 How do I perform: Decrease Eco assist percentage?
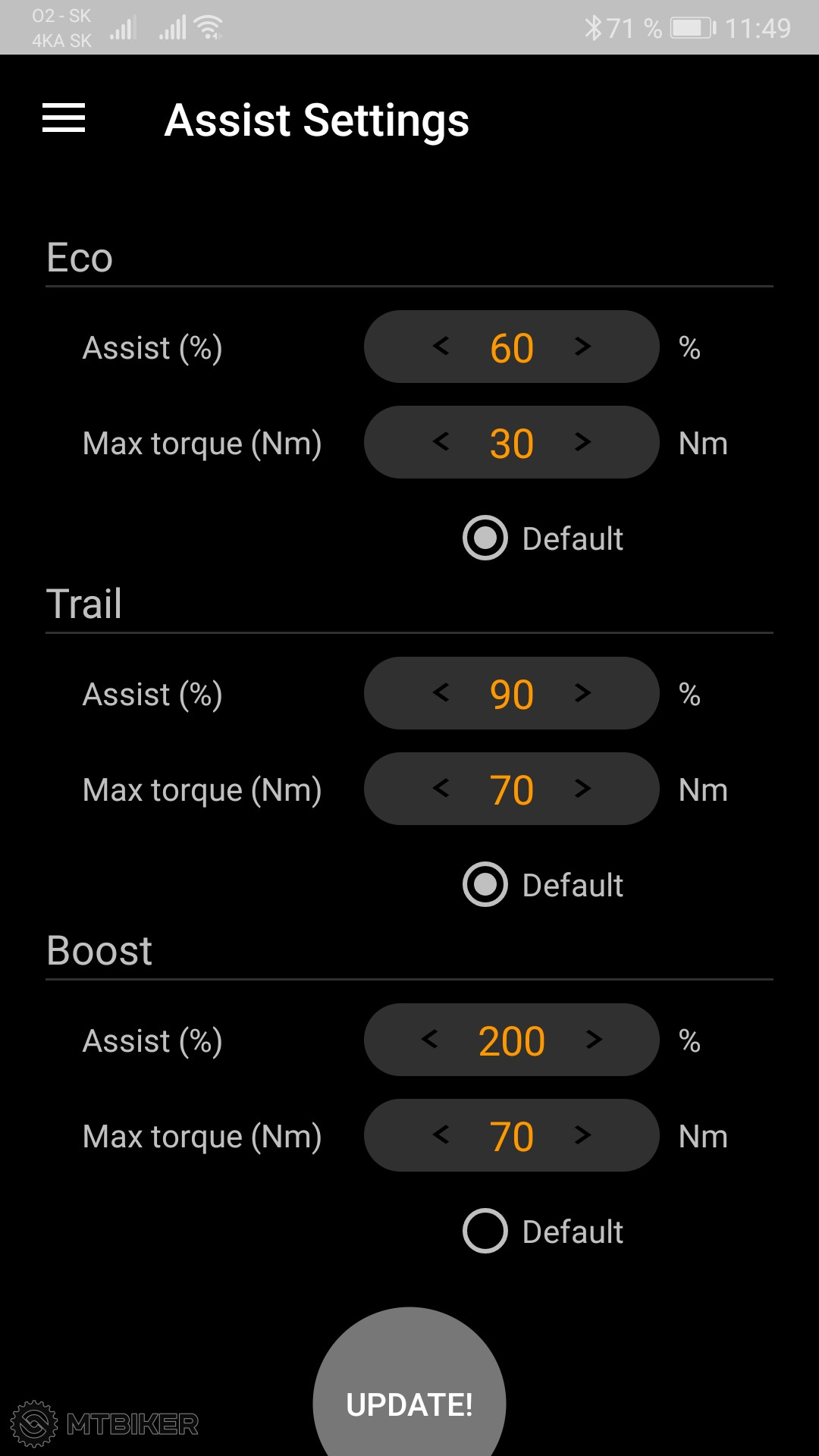pos(441,347)
